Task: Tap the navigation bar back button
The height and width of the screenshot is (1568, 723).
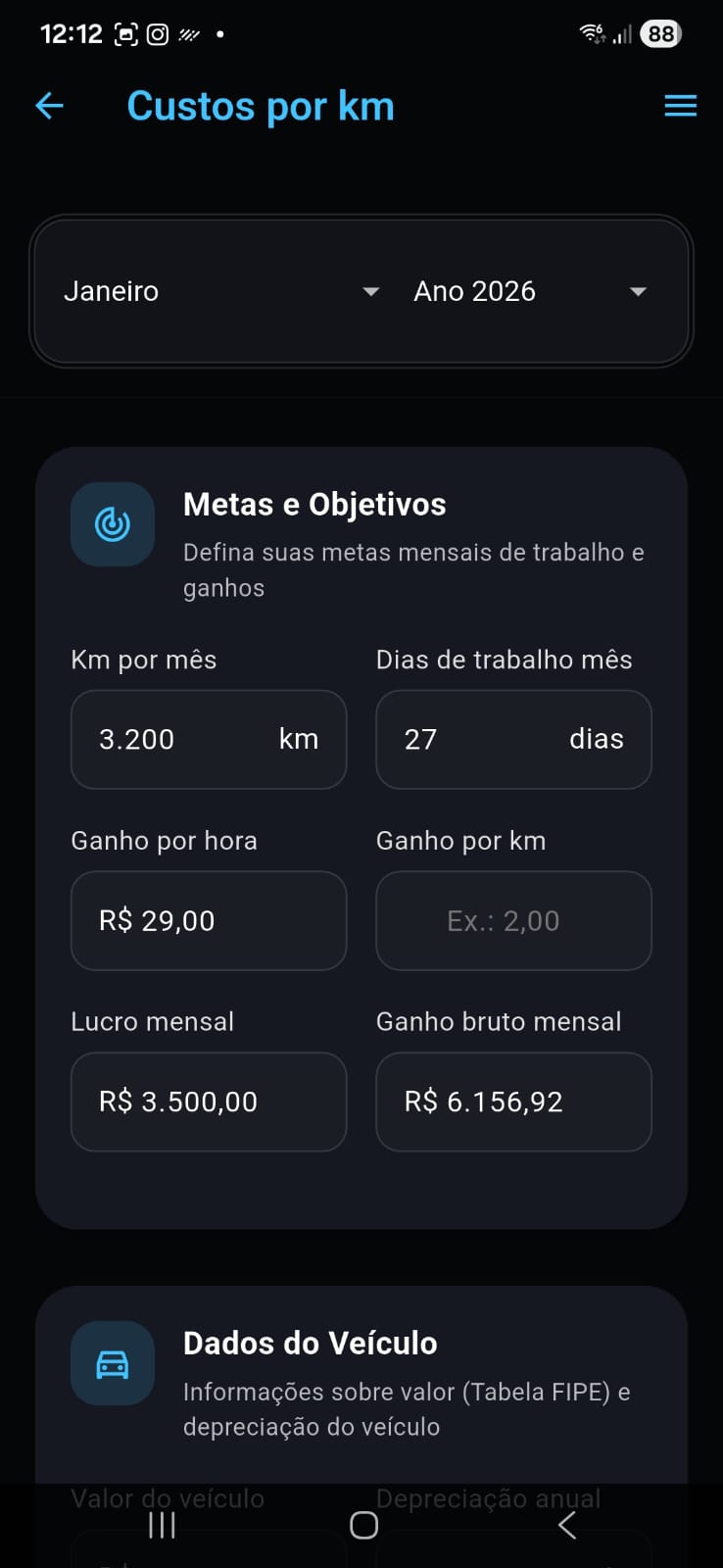Action: pos(566,1525)
